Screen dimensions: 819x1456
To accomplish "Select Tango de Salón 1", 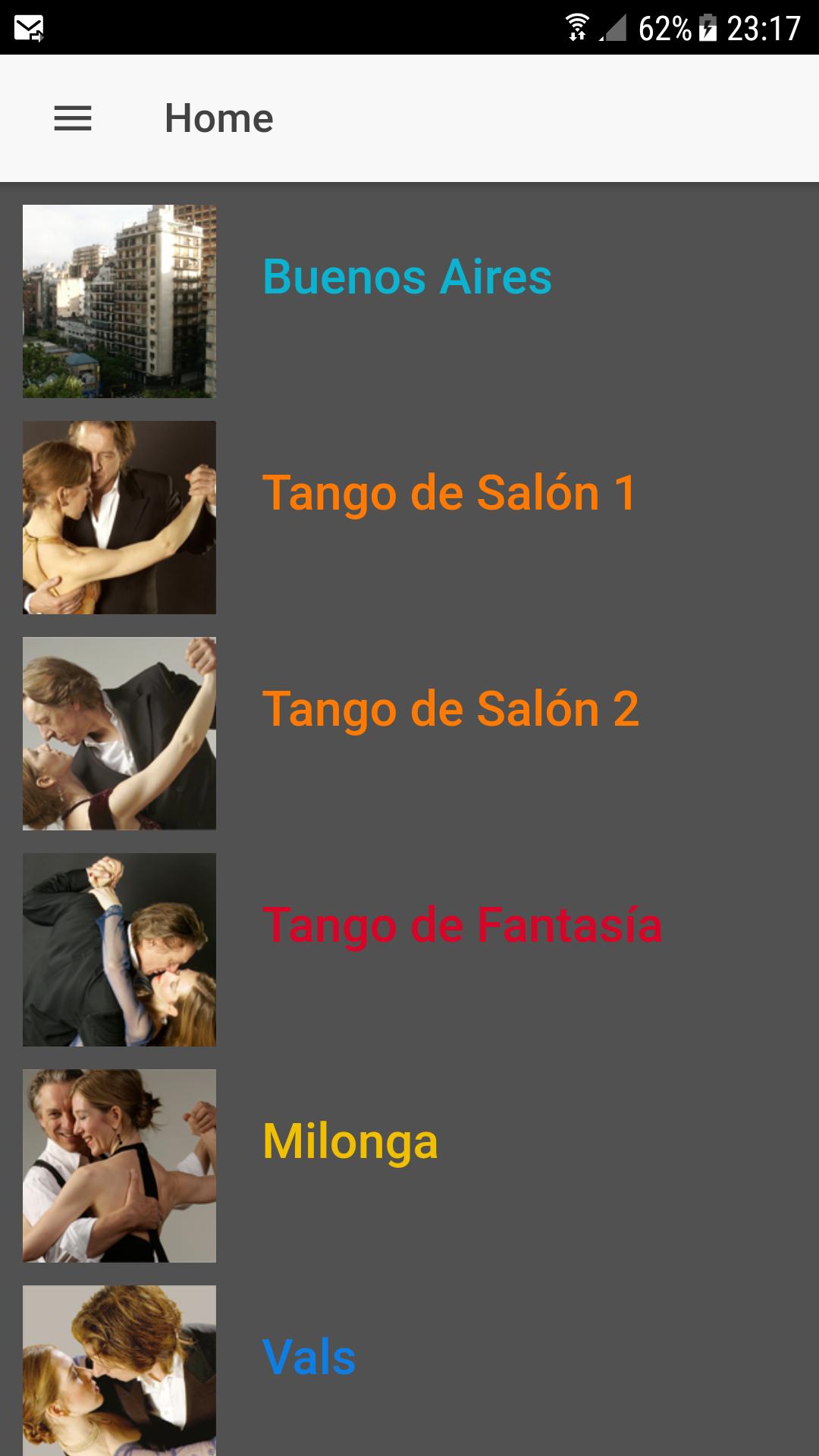I will coord(448,494).
